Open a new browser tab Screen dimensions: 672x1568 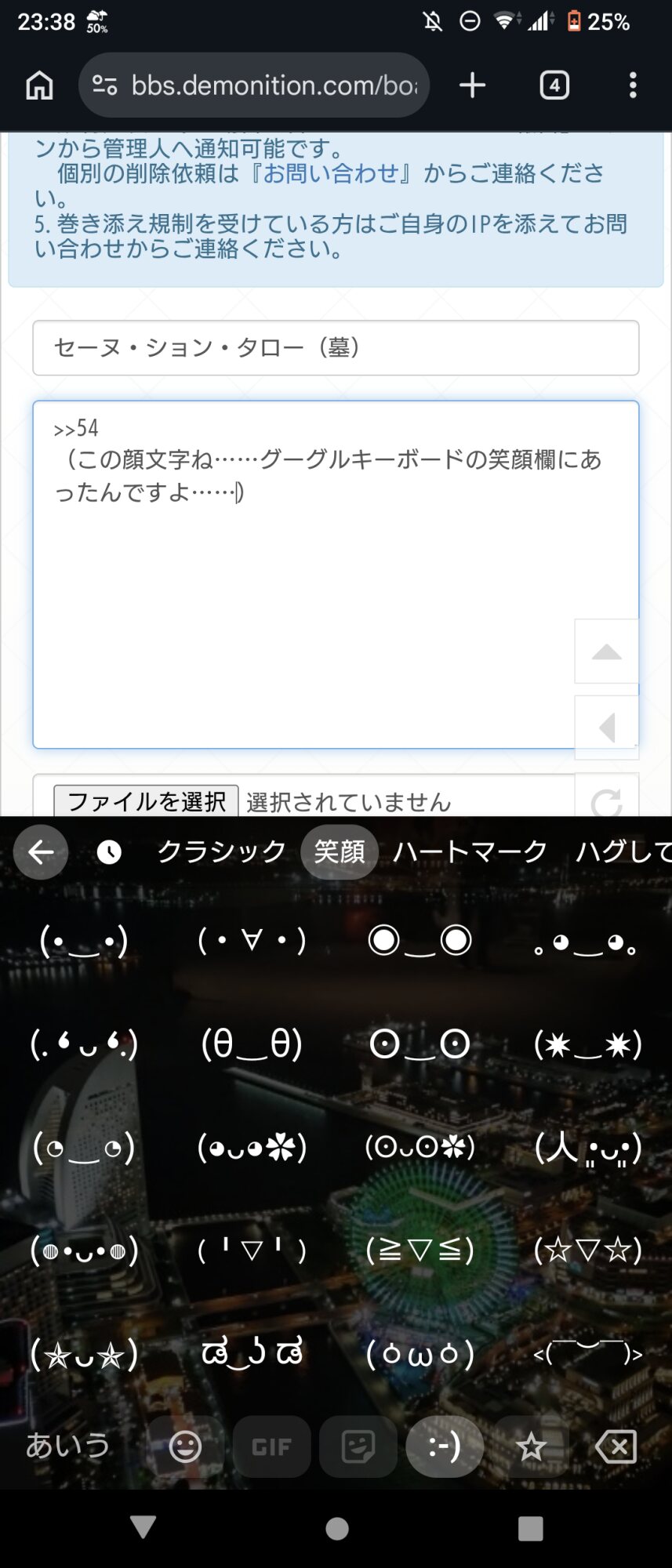click(x=472, y=85)
